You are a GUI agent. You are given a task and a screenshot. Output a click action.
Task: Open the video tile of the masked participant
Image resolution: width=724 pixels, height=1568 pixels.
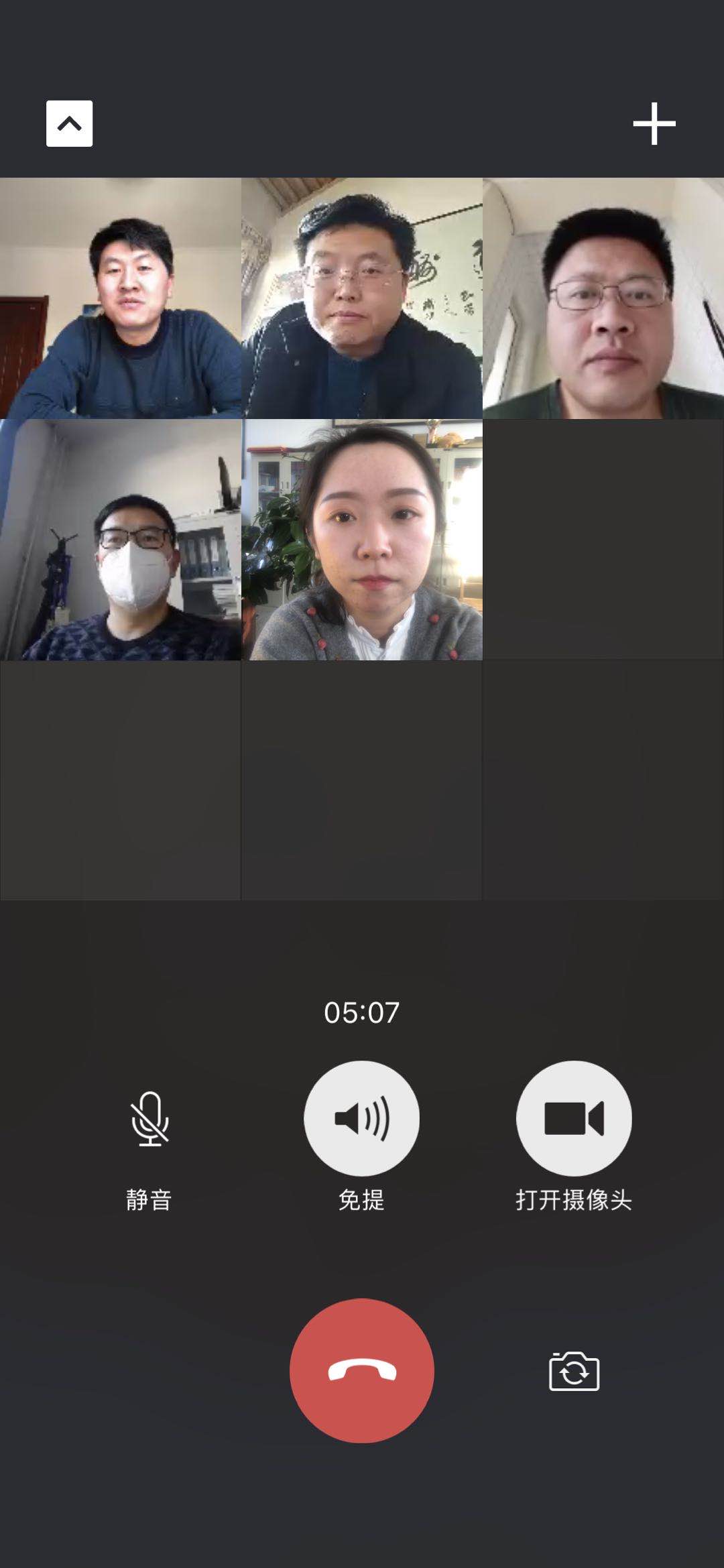click(121, 540)
